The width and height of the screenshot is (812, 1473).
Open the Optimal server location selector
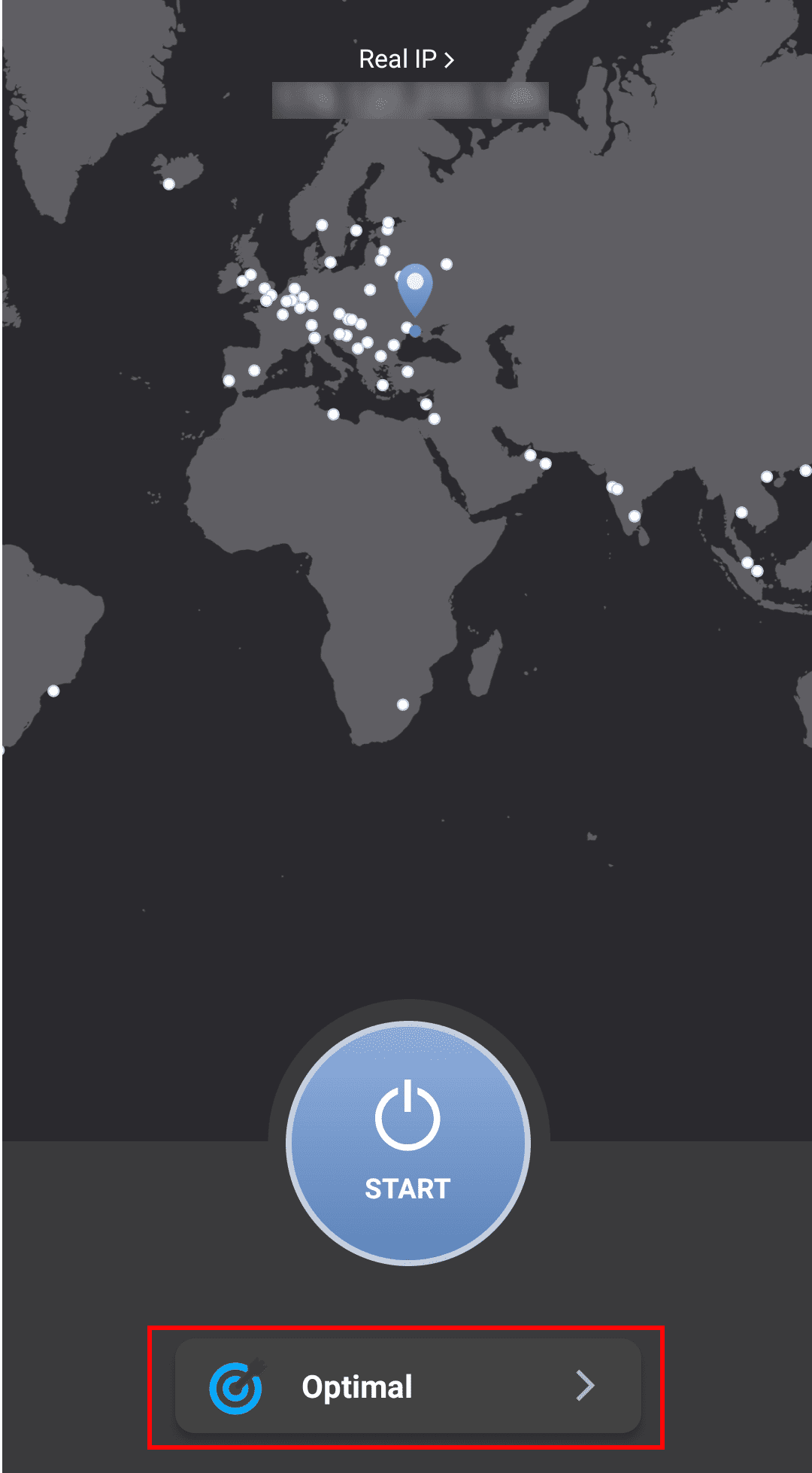pos(408,1386)
